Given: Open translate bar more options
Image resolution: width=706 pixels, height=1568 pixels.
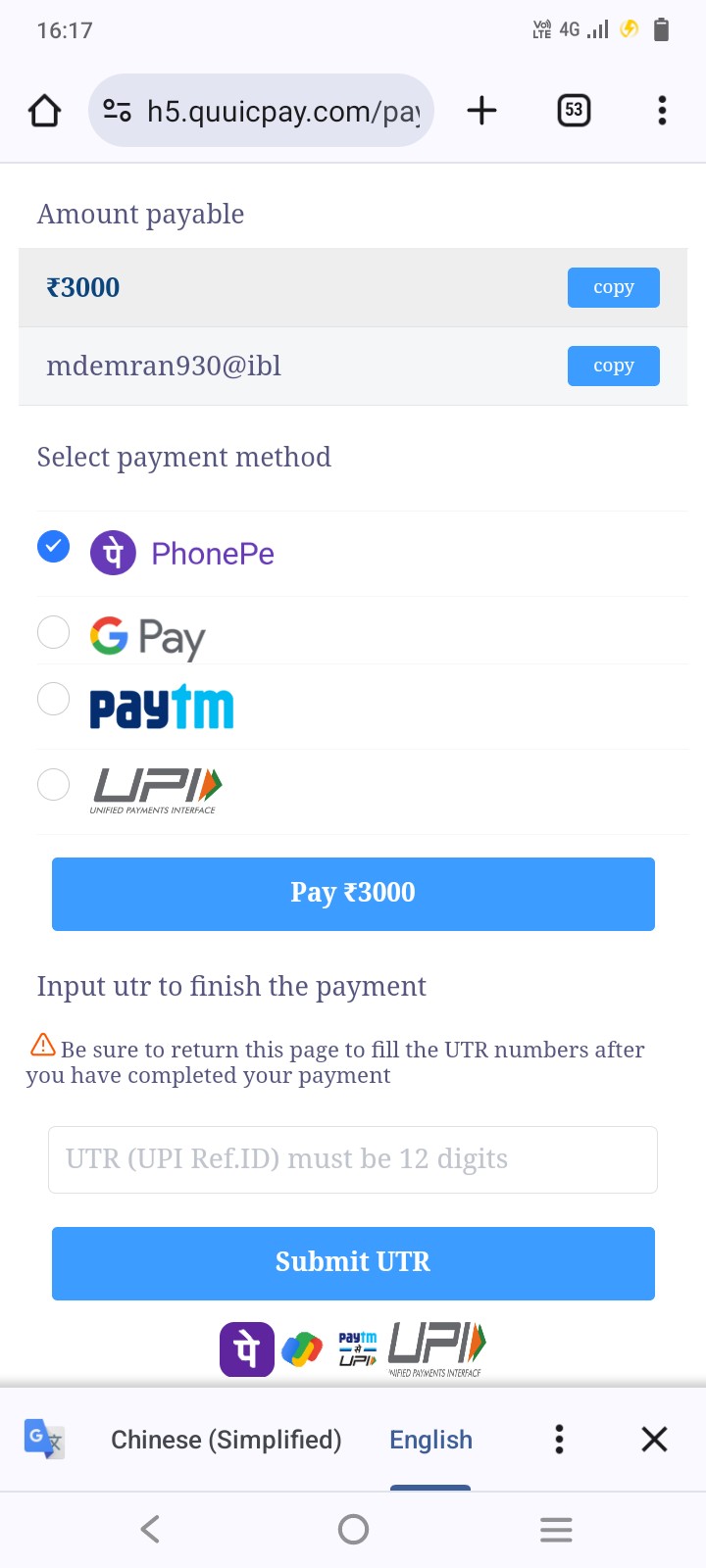Looking at the screenshot, I should 559,1440.
